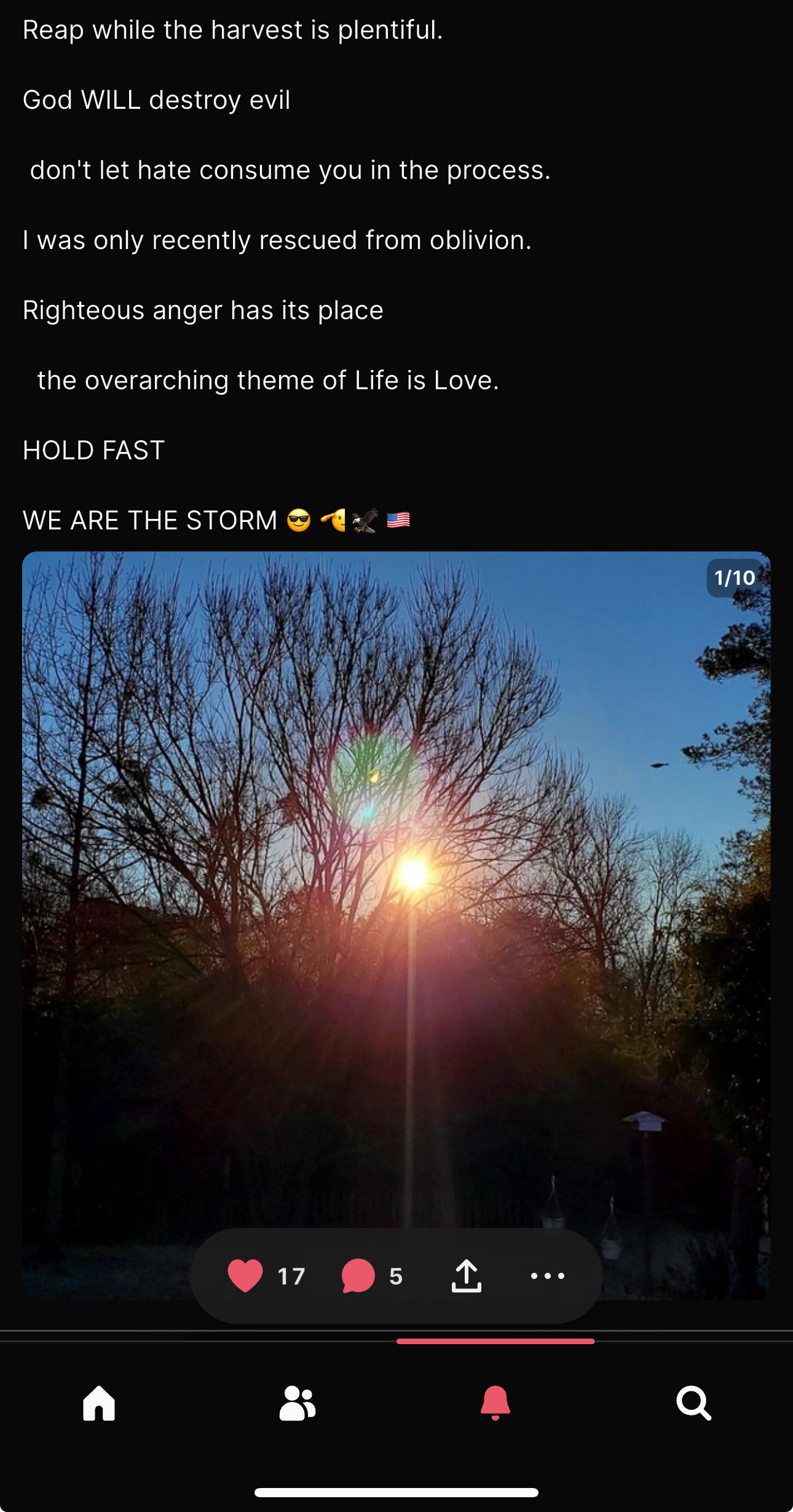The height and width of the screenshot is (1512, 793).
Task: Open the notifications bell tab
Action: 495,1403
